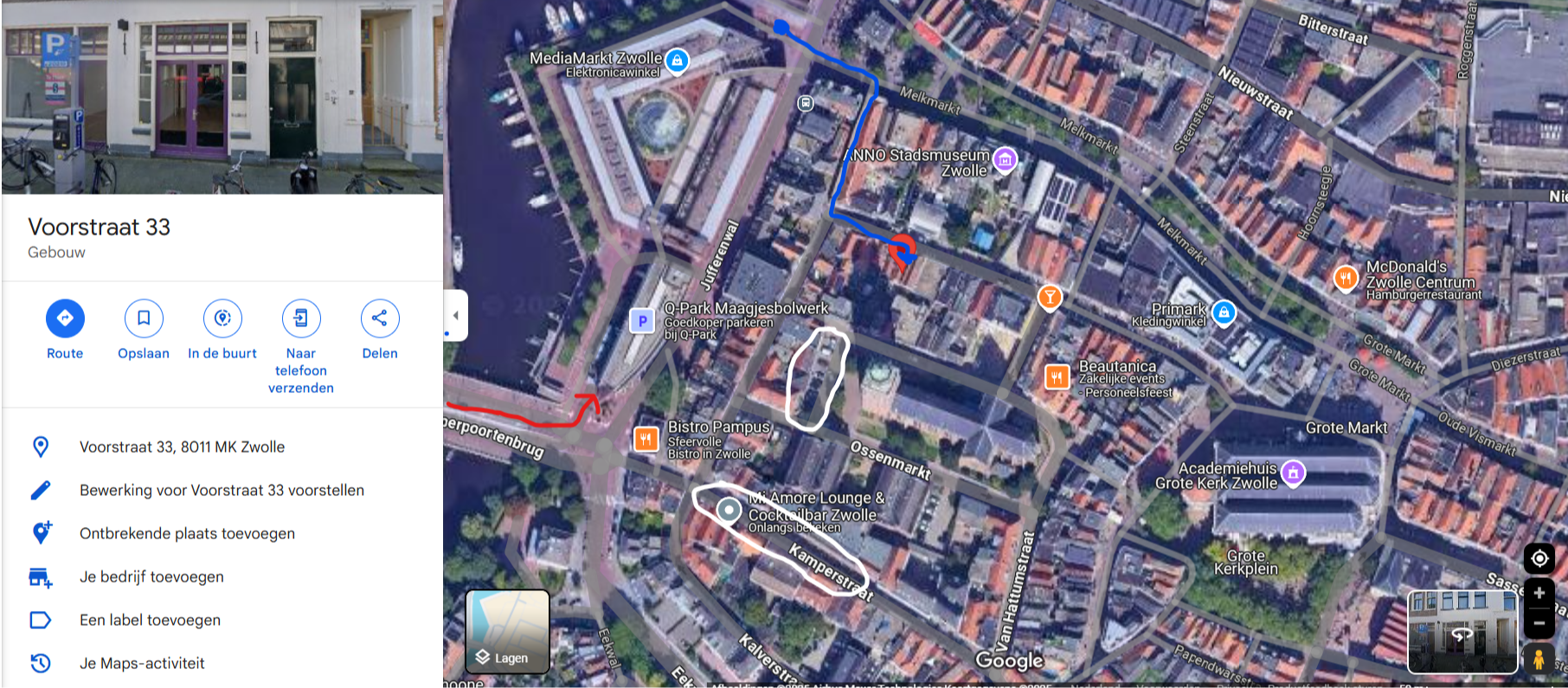Center map on my location
Screen dimensions: 1568x688
tap(1539, 558)
